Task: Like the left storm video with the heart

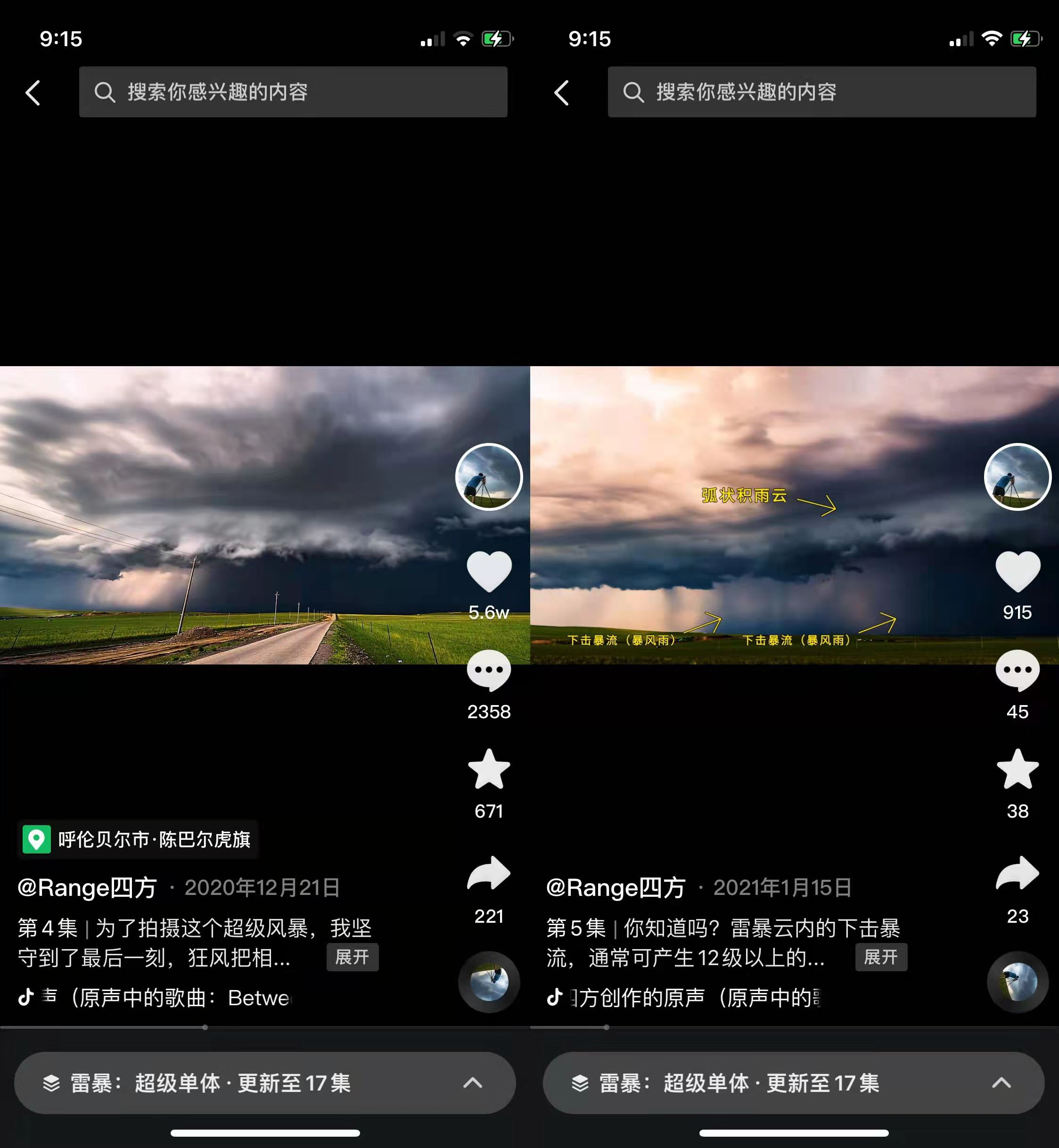Action: tap(489, 569)
